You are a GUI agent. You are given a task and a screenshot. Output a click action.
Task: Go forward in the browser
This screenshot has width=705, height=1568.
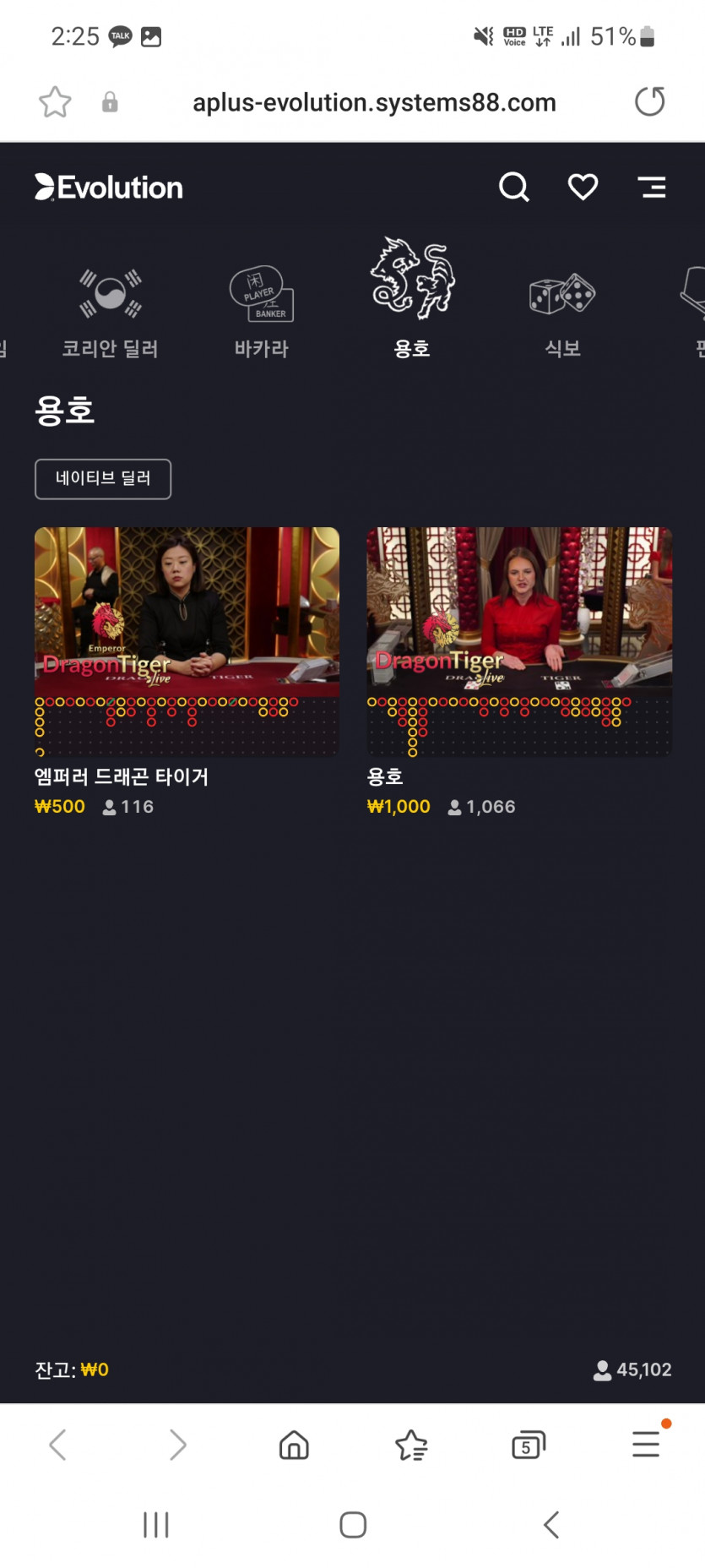177,1445
